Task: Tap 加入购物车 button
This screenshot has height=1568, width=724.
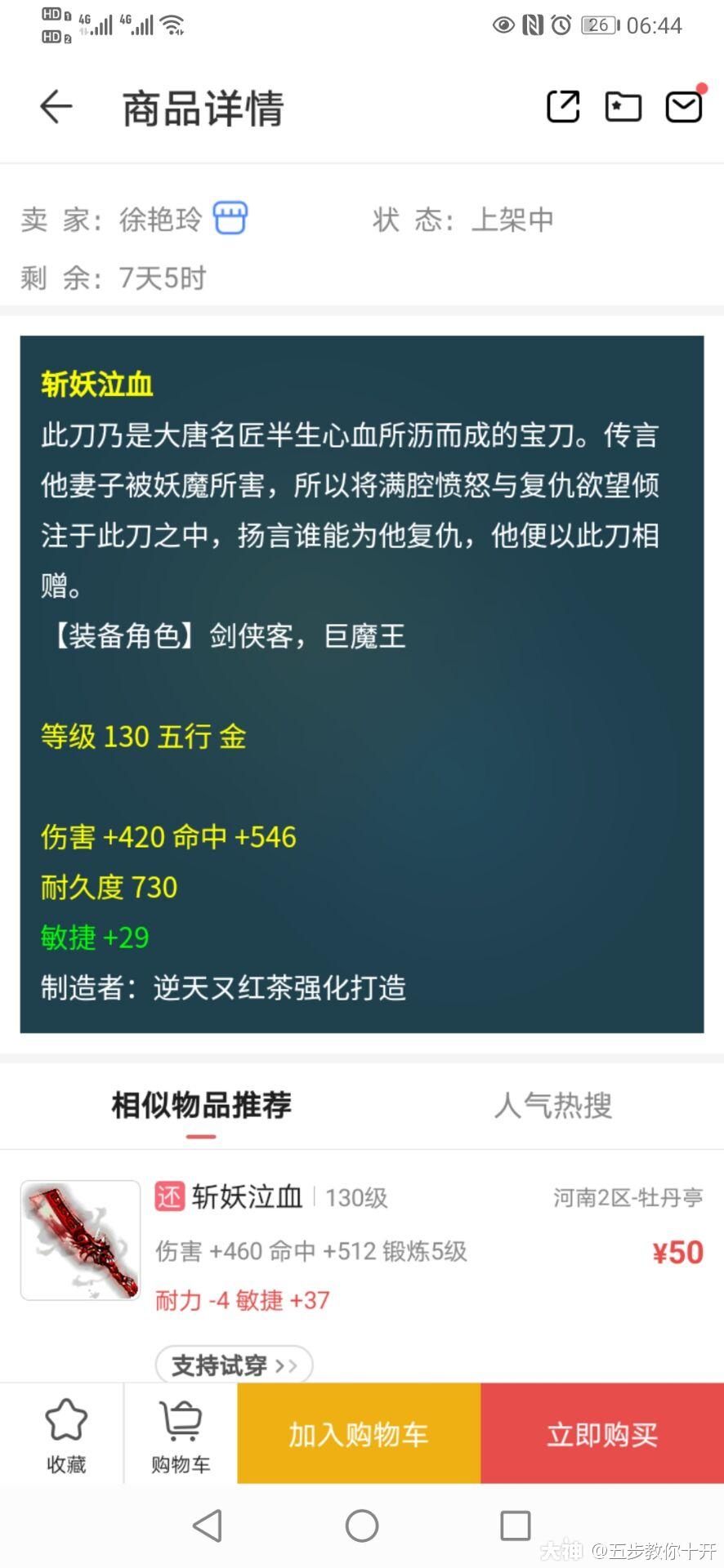Action: [x=359, y=1434]
